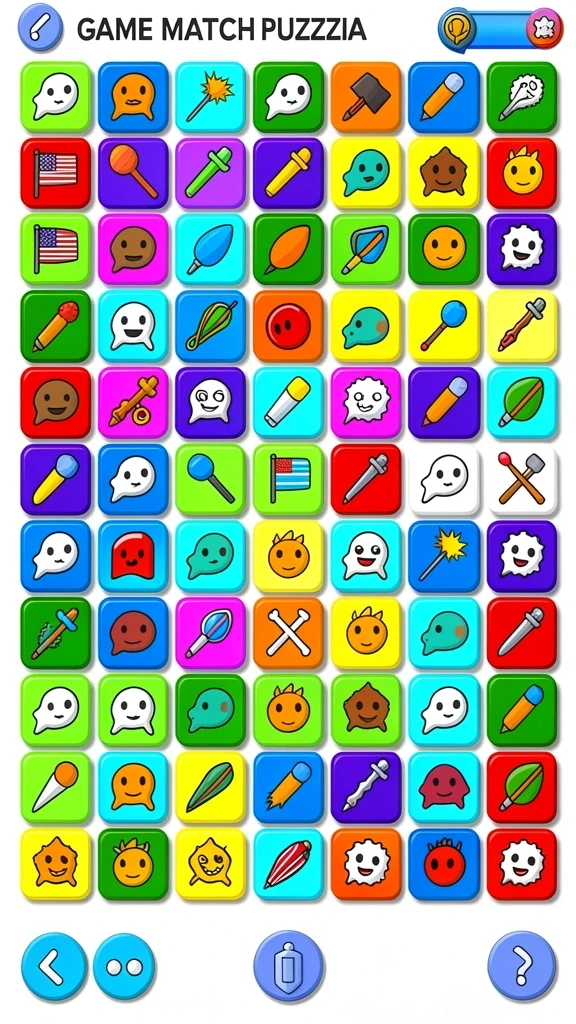Screen dimensions: 576x1024
Task: Tap the hammer on the orange tile
Action: pos(366,96)
